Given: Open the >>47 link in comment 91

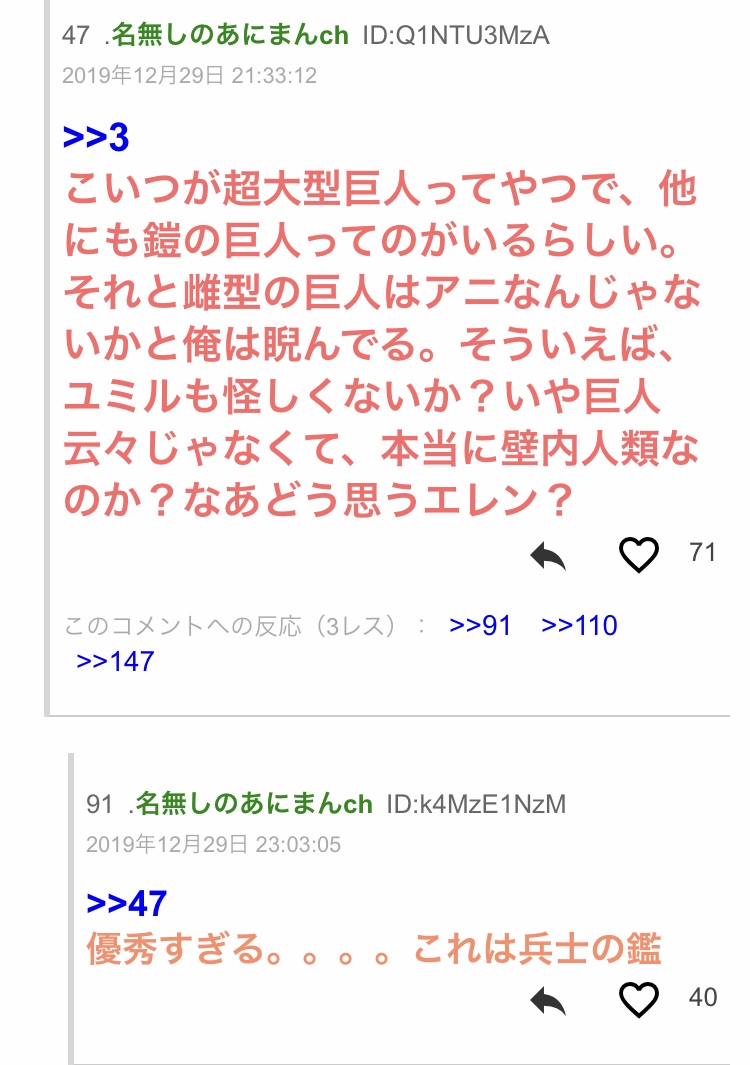Looking at the screenshot, I should [x=126, y=903].
